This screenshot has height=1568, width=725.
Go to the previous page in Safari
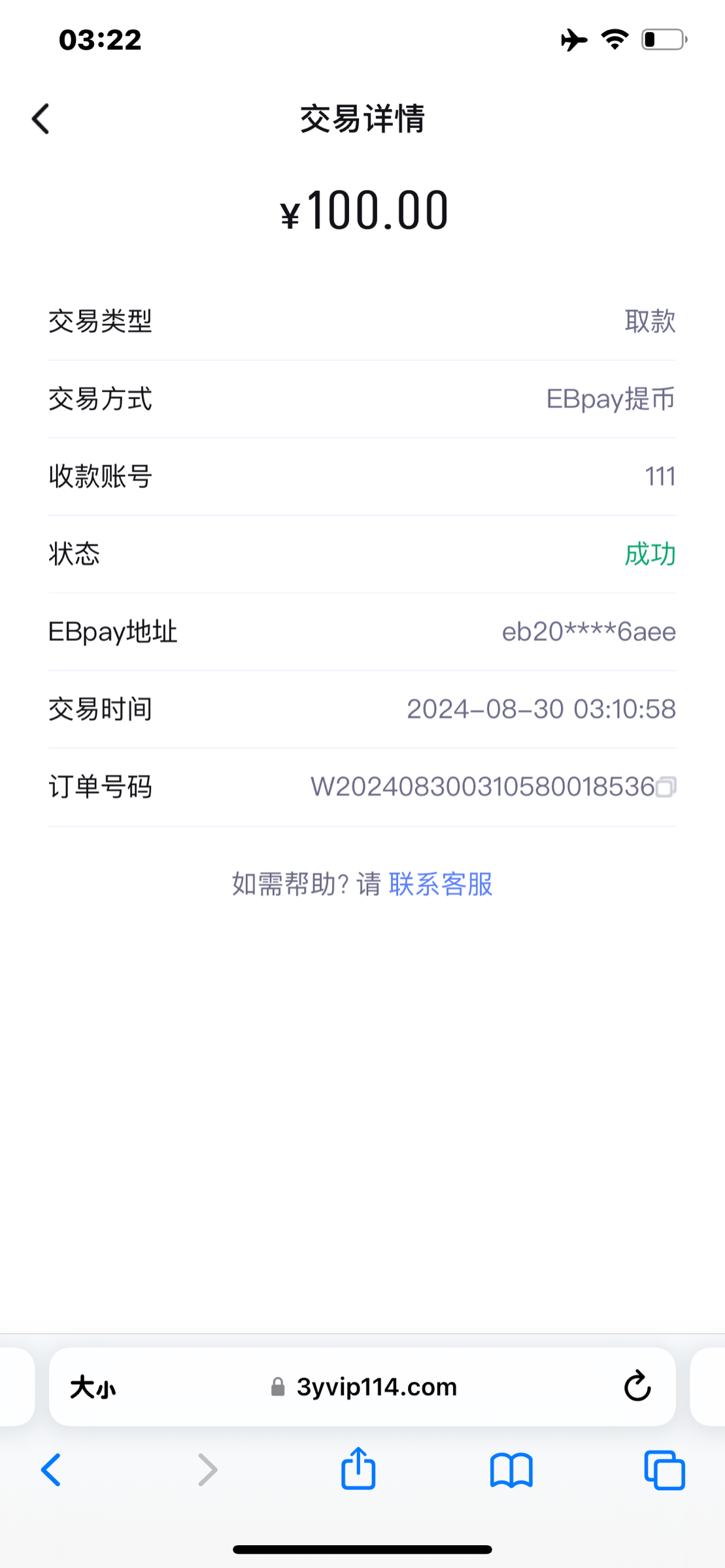pyautogui.click(x=51, y=1470)
